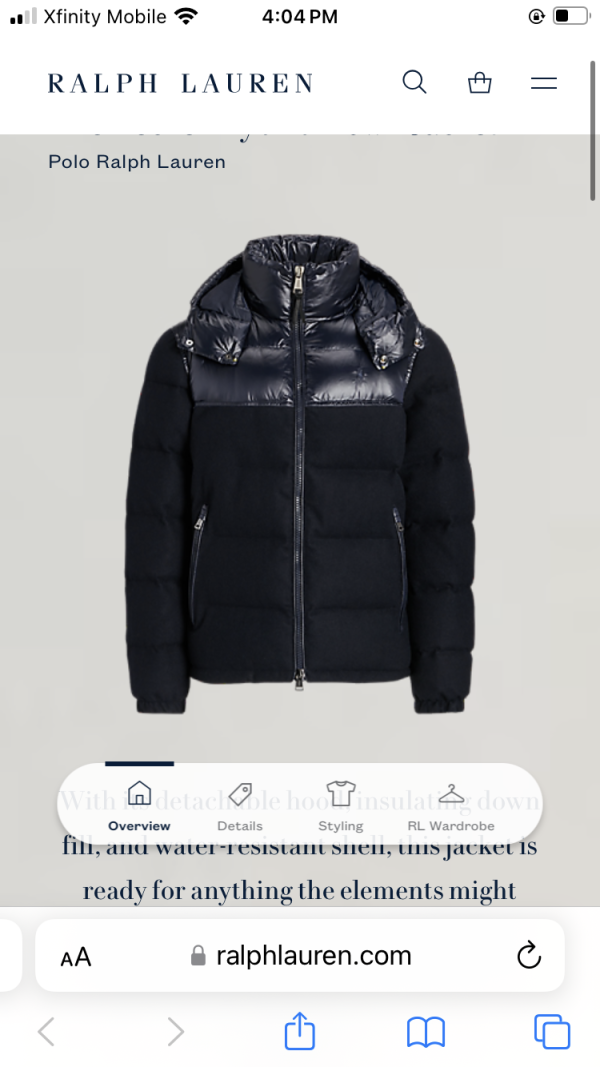
Task: Show open Safari tabs
Action: 552,1032
